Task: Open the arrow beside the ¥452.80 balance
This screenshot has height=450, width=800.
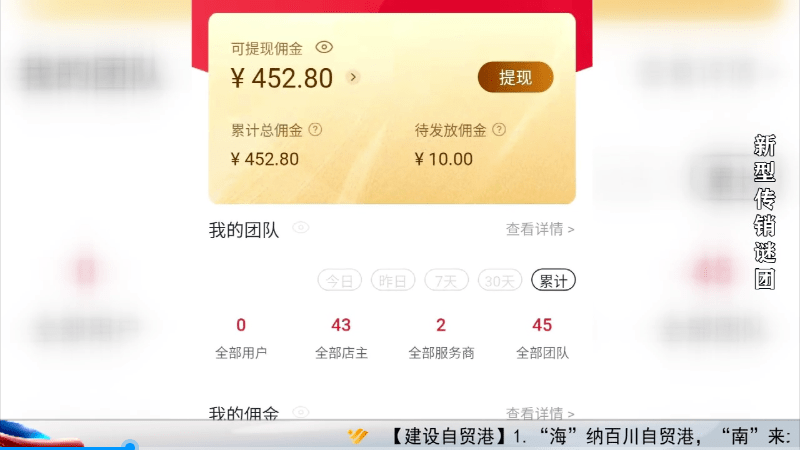Action: point(353,77)
